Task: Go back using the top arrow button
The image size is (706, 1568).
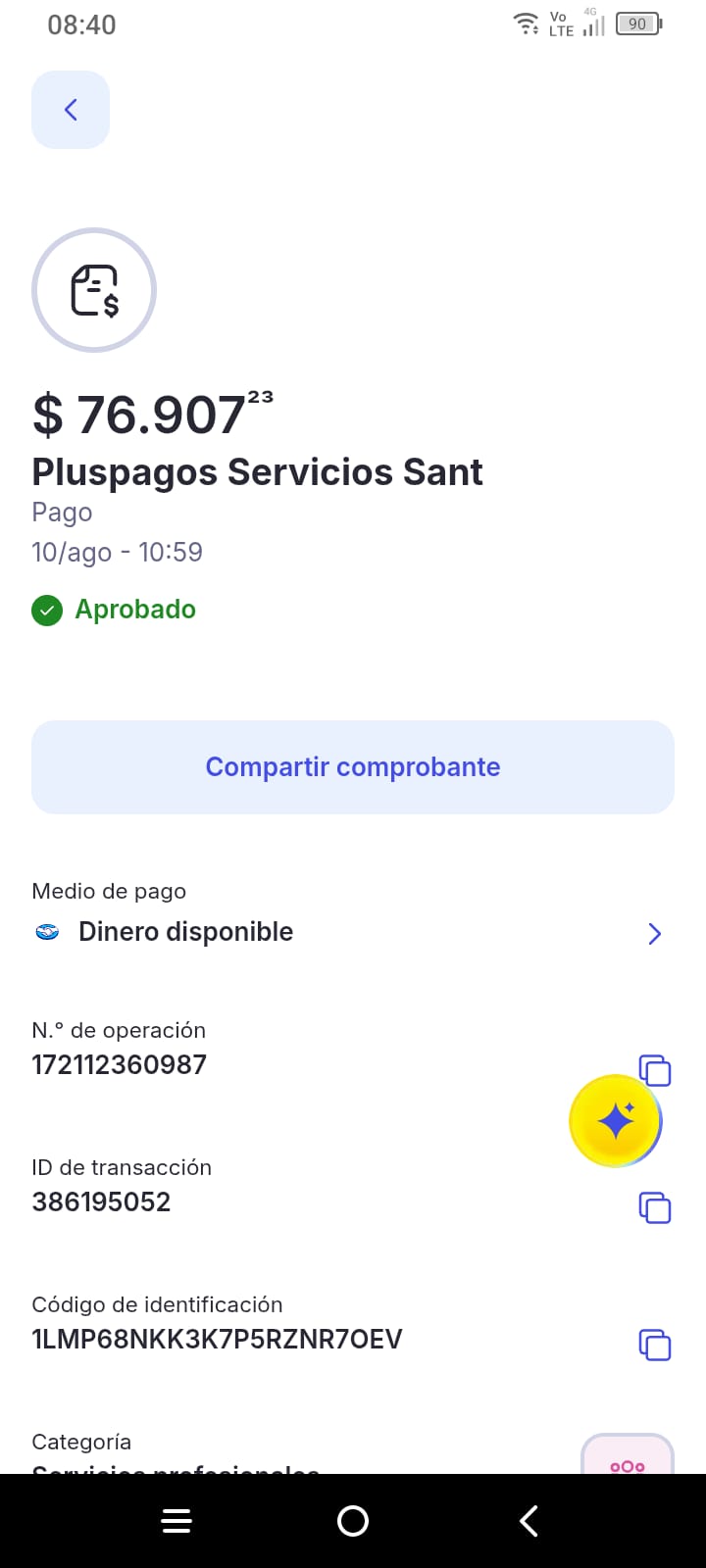Action: [71, 110]
